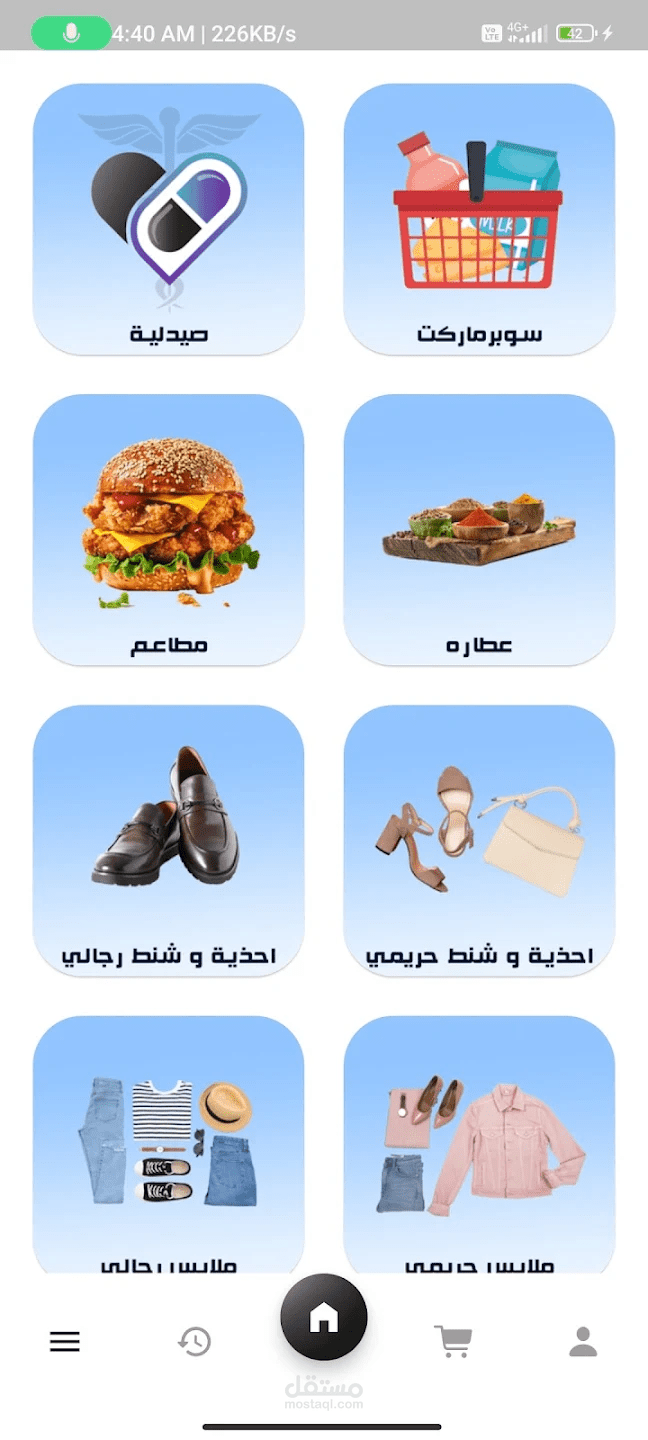View order history
The image size is (648, 1440).
195,1341
